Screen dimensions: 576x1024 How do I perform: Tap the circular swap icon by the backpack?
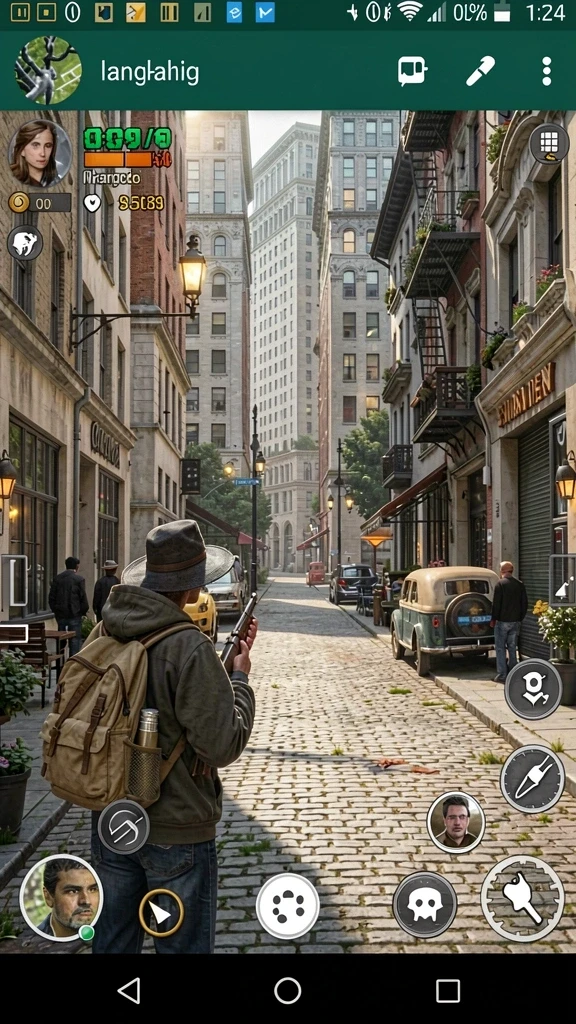coord(123,827)
